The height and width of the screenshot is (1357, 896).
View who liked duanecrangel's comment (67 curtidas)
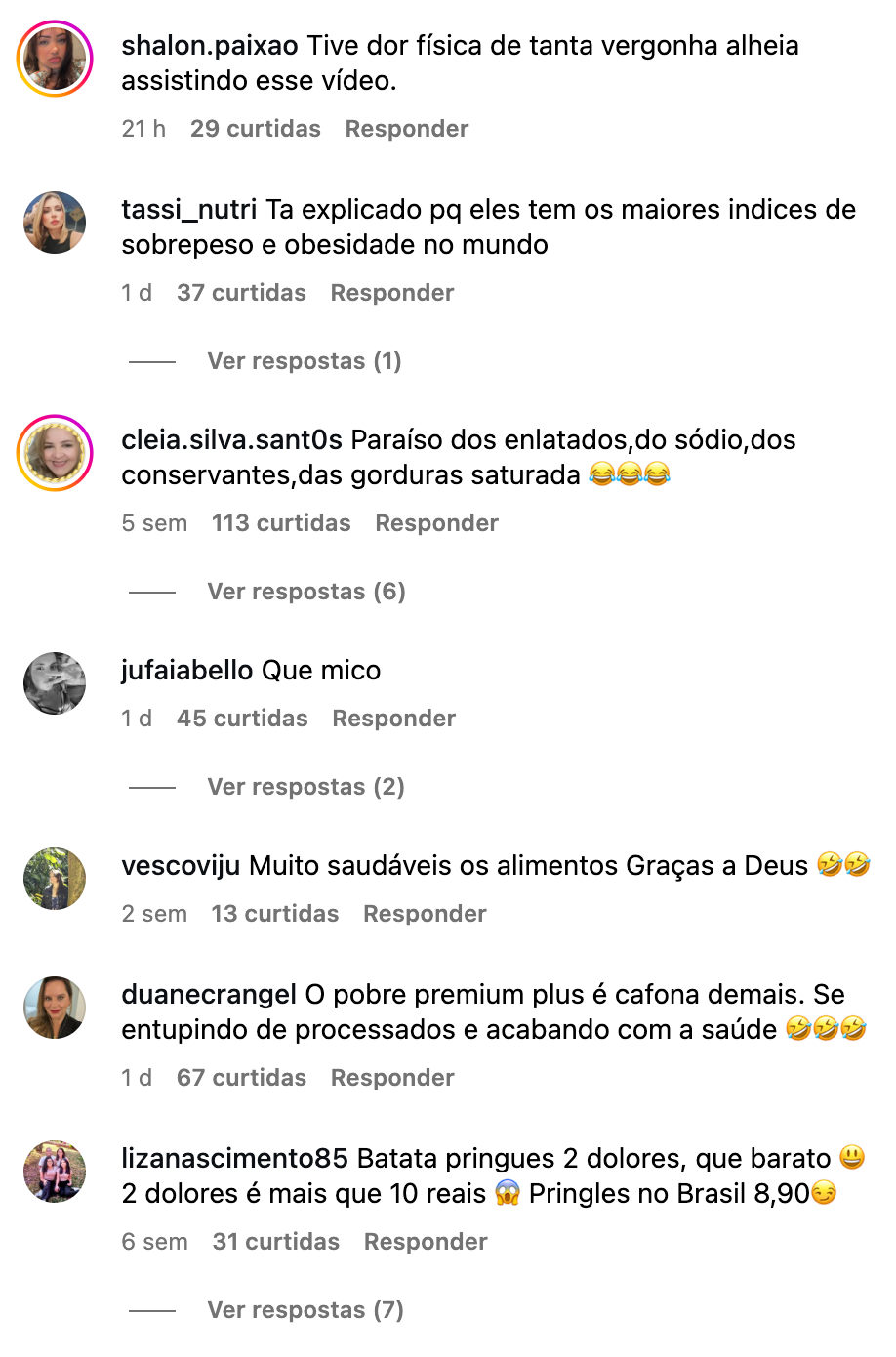pyautogui.click(x=241, y=1078)
